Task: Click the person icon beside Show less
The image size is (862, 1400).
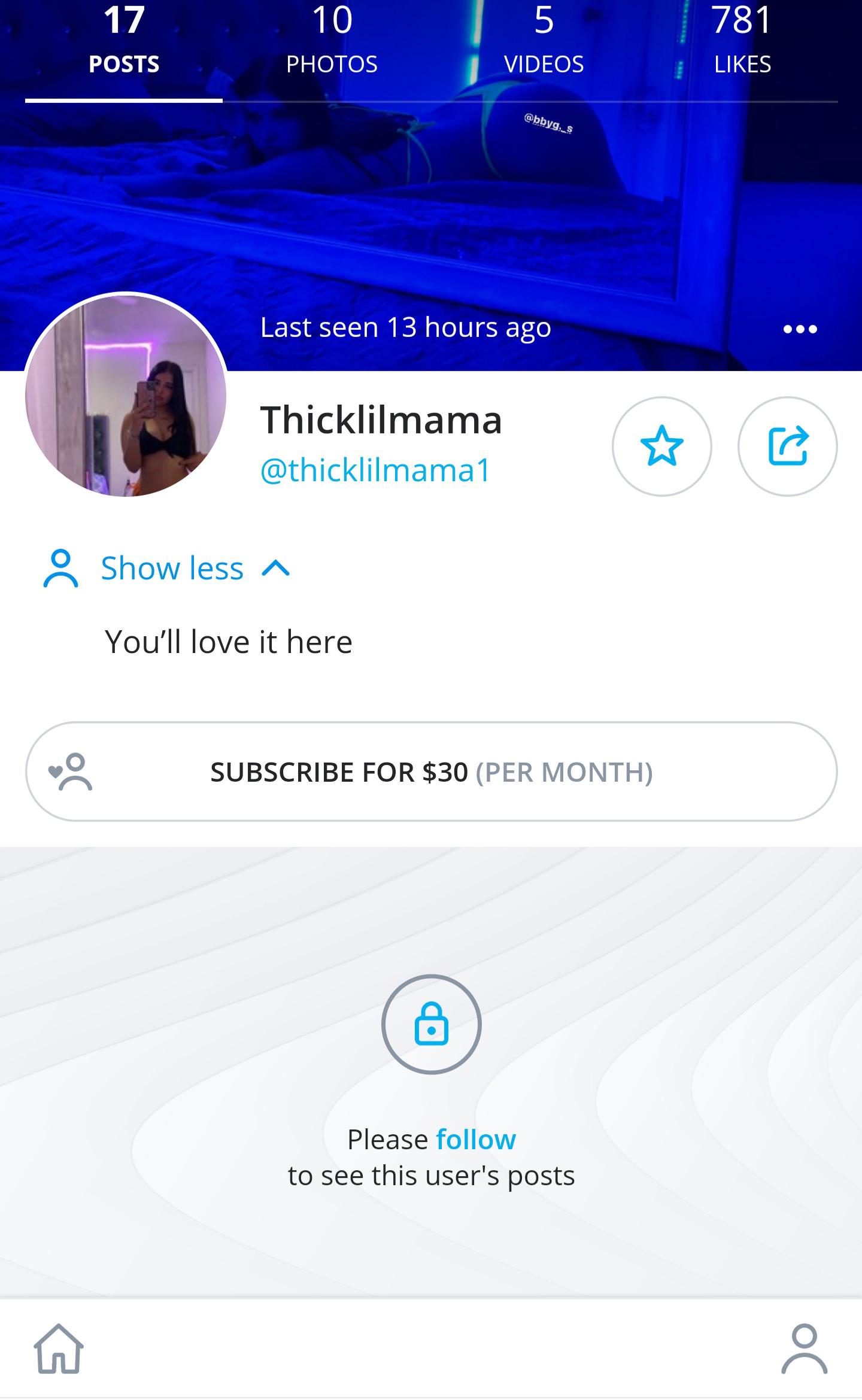Action: pos(59,569)
